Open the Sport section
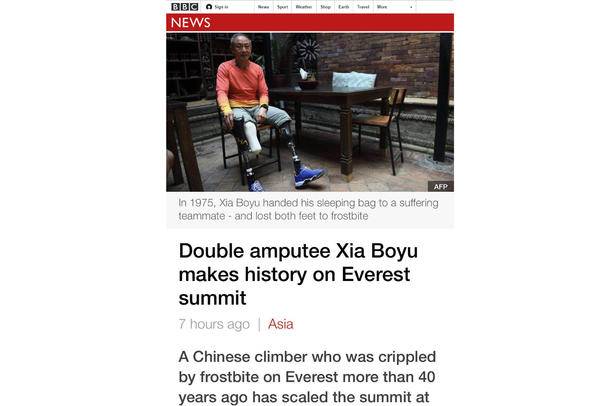The image size is (600, 406). pos(283,7)
